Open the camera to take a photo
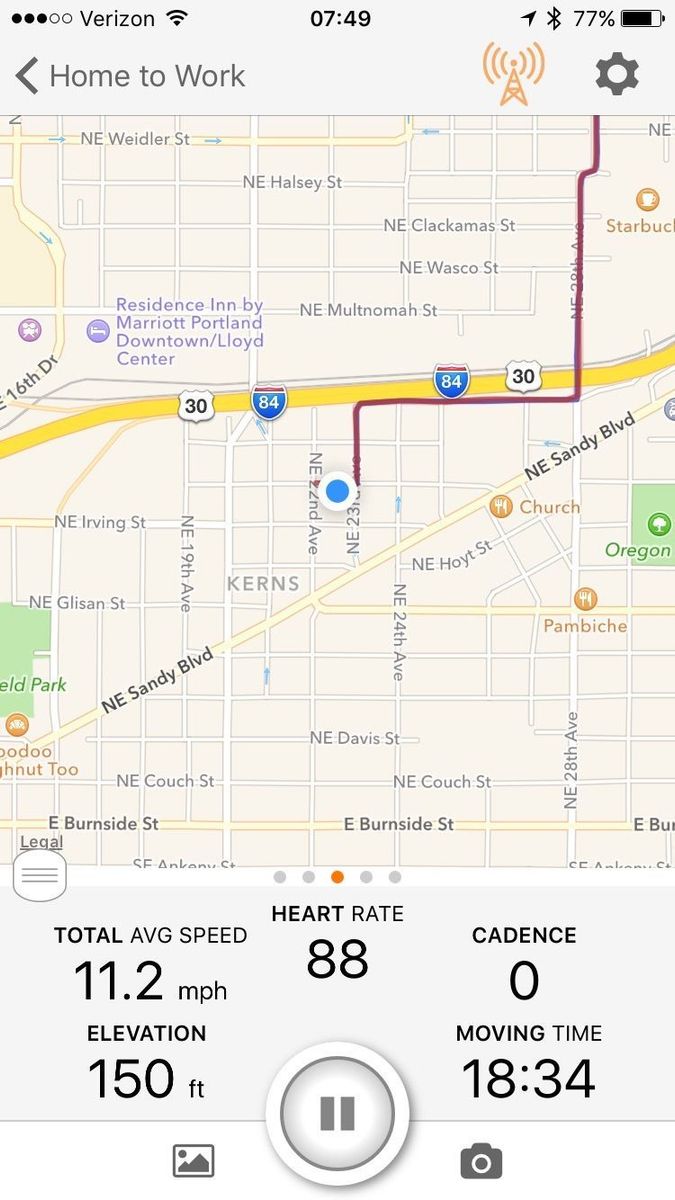The image size is (675, 1200). click(x=481, y=1161)
